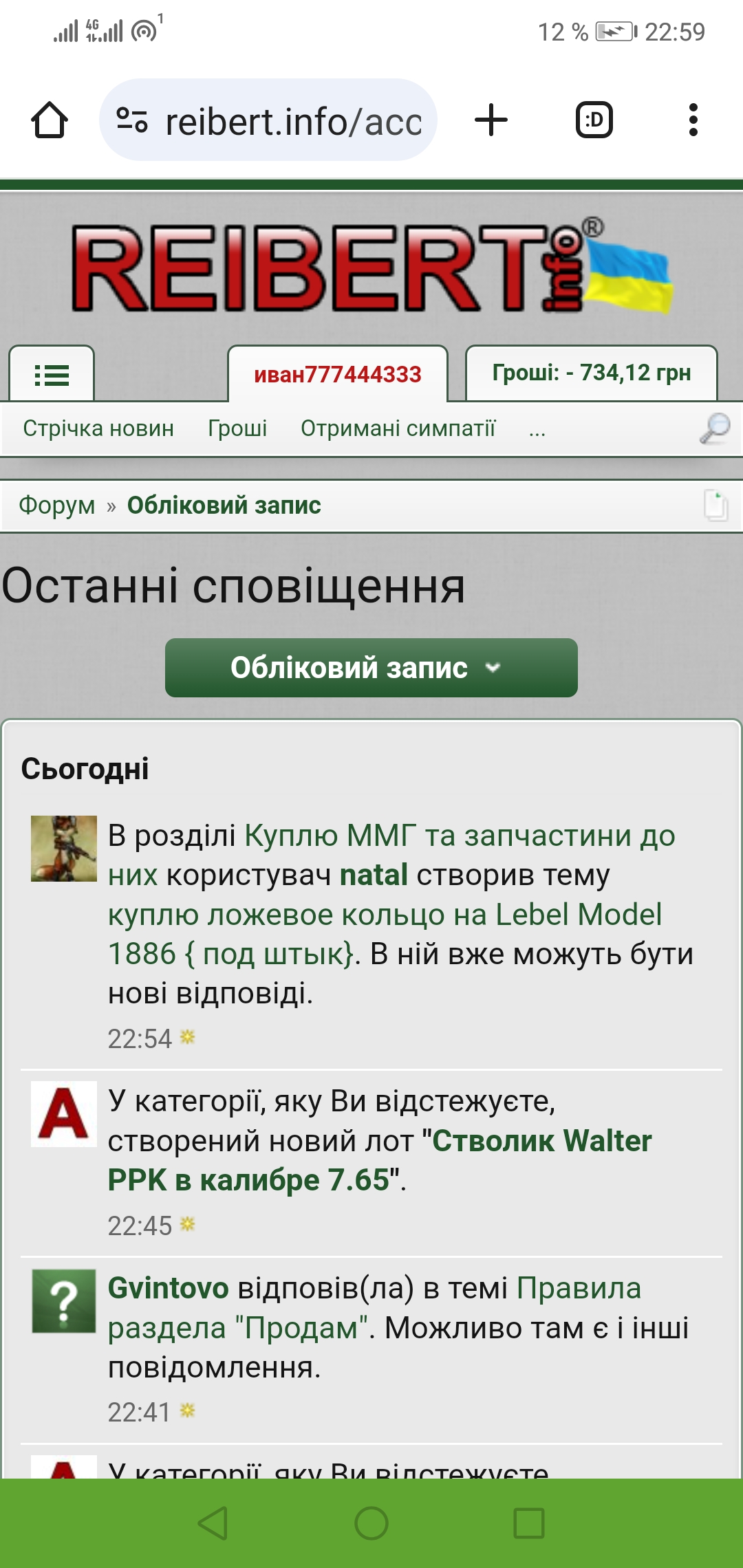Open section Куплю ММГ та запчастини до них
Viewport: 743px width, 1568px height.
460,836
